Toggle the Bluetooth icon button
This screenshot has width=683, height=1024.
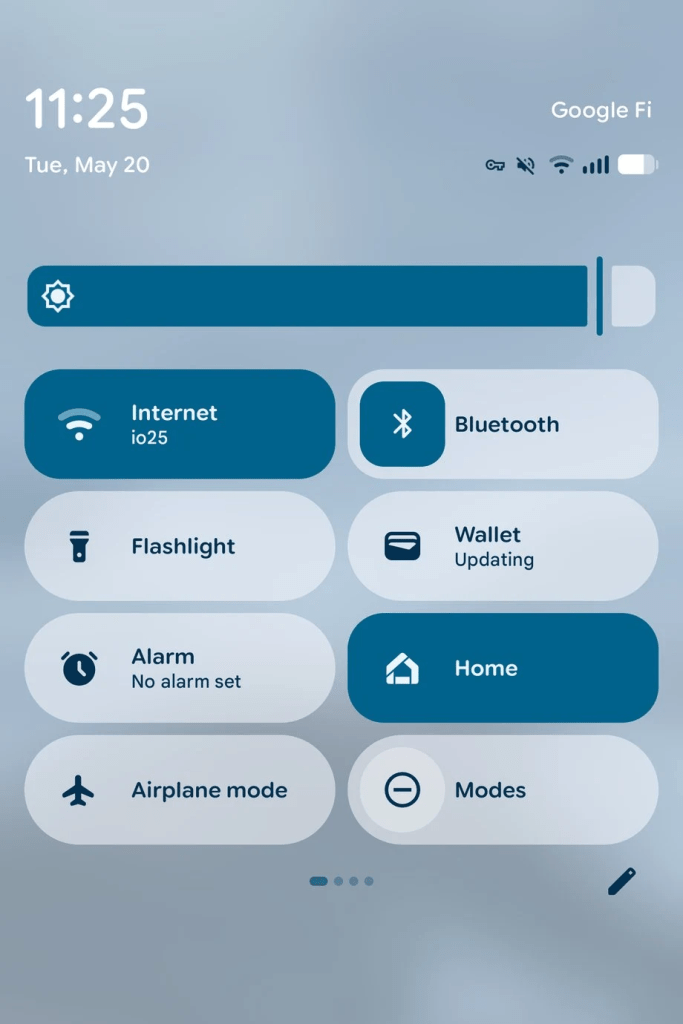tap(402, 424)
